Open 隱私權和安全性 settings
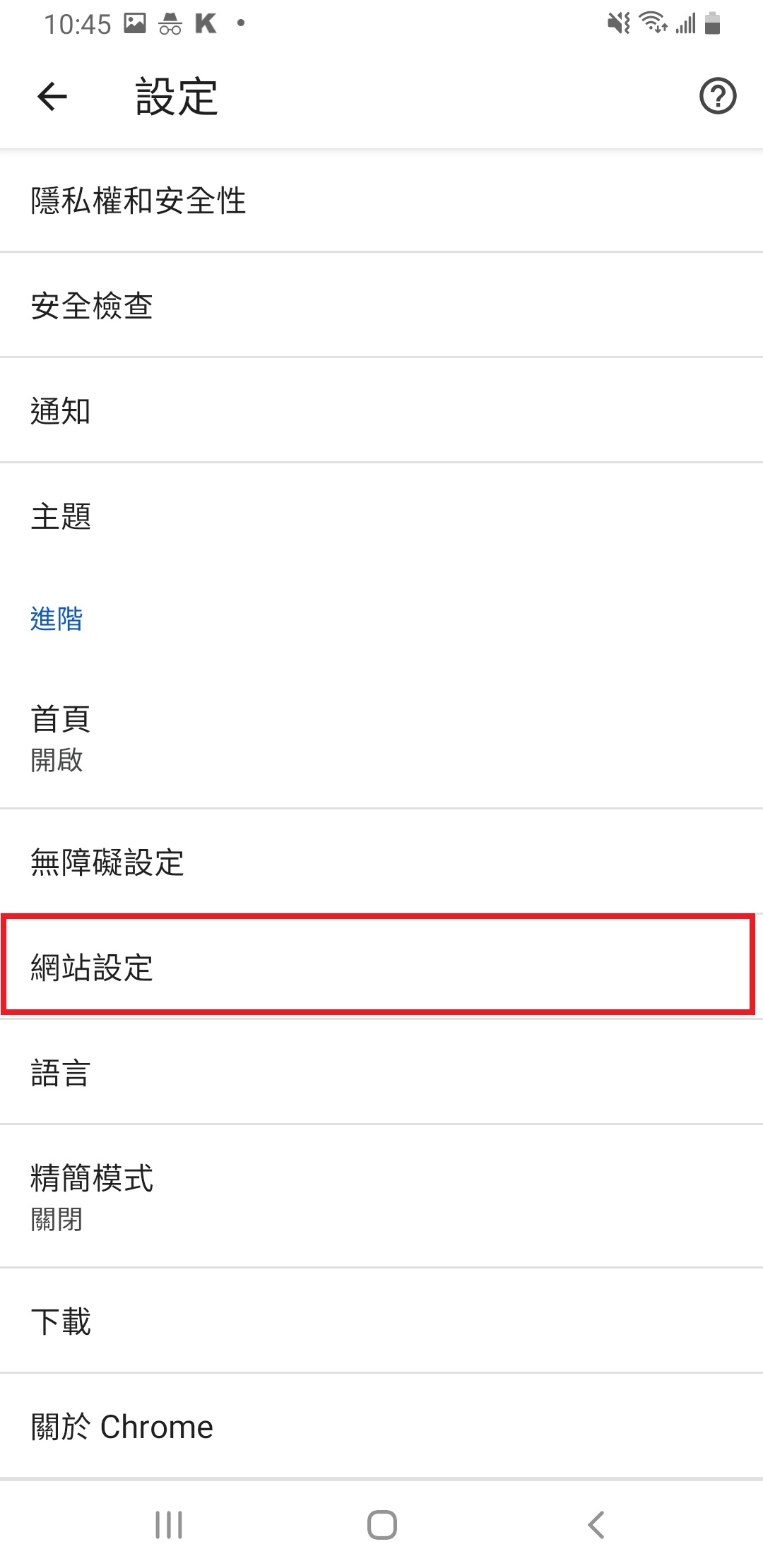The height and width of the screenshot is (1568, 763). [x=381, y=201]
